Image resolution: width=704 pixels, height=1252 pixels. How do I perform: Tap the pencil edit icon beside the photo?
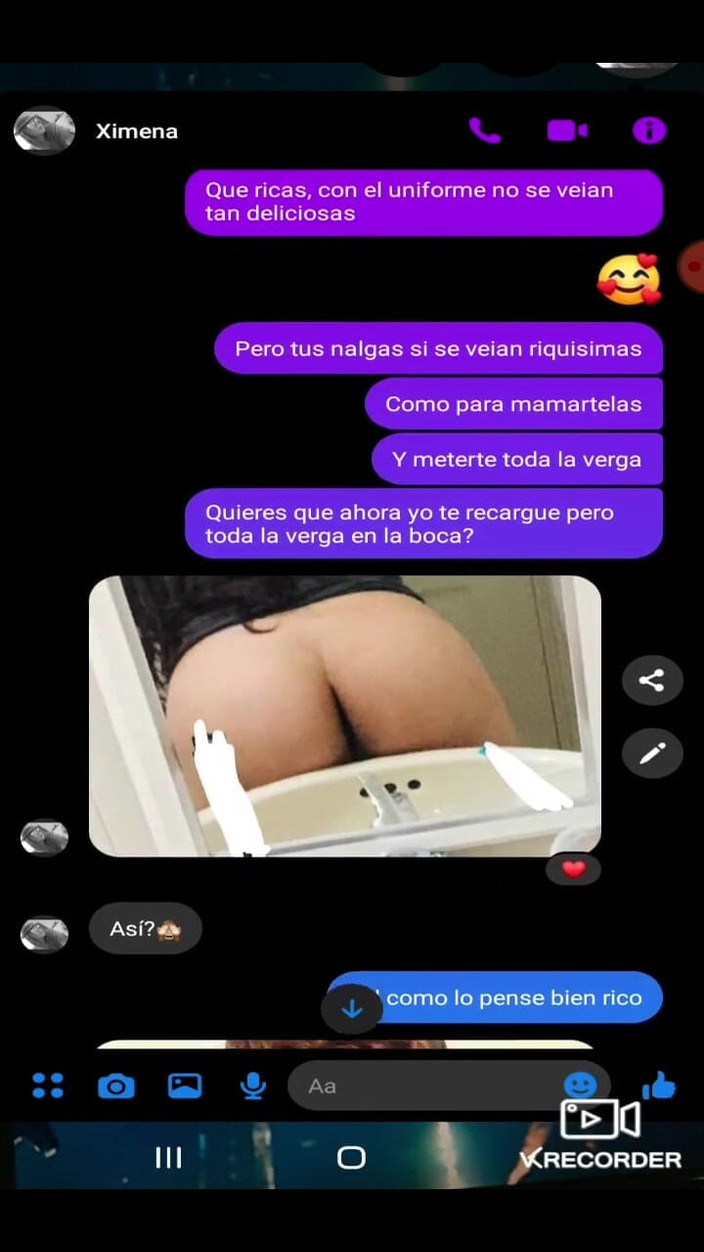(x=652, y=754)
